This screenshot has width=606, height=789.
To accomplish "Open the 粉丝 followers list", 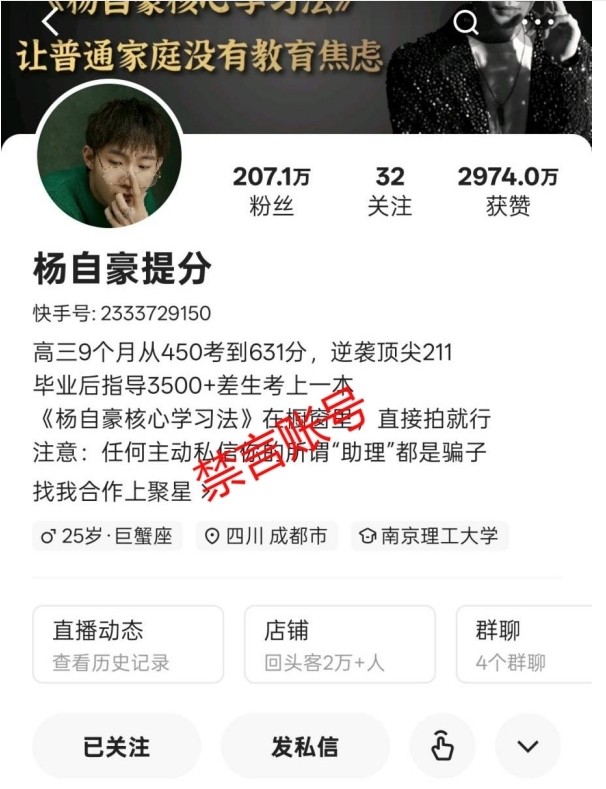I will point(272,191).
